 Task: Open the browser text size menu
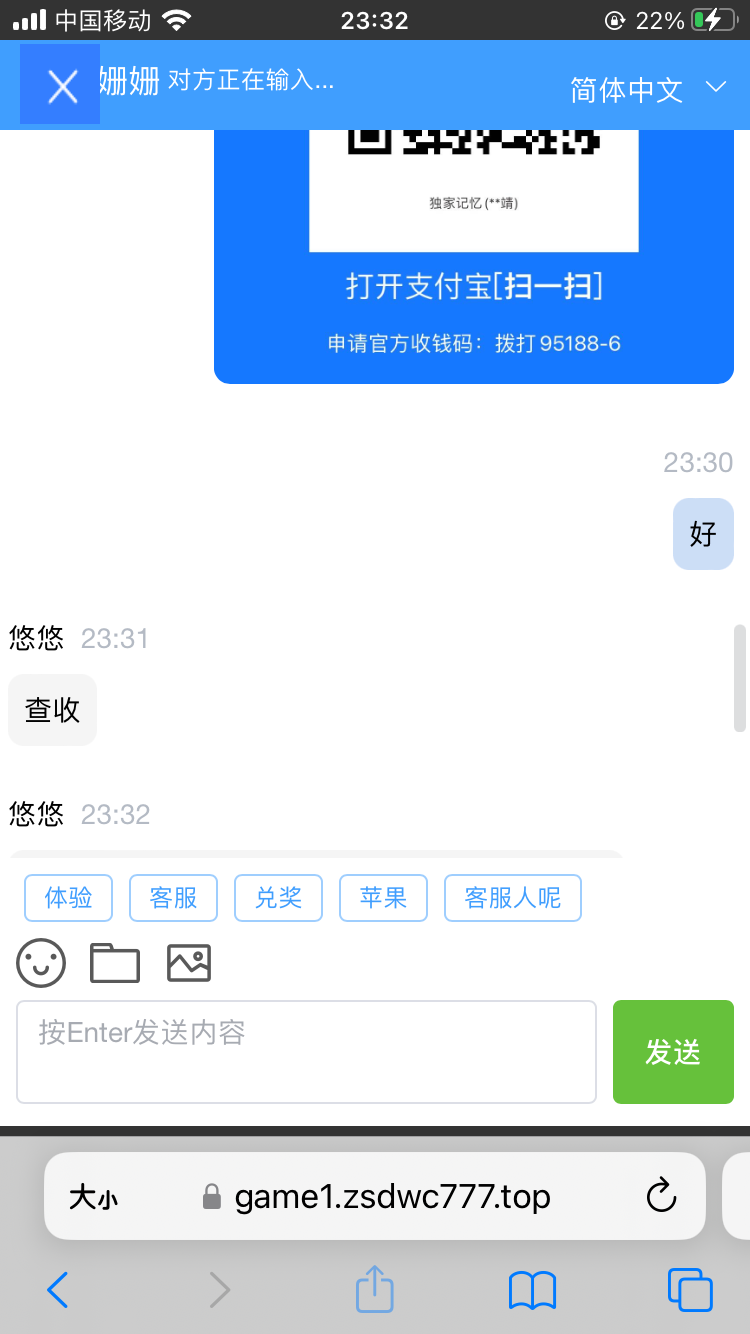tap(93, 1197)
